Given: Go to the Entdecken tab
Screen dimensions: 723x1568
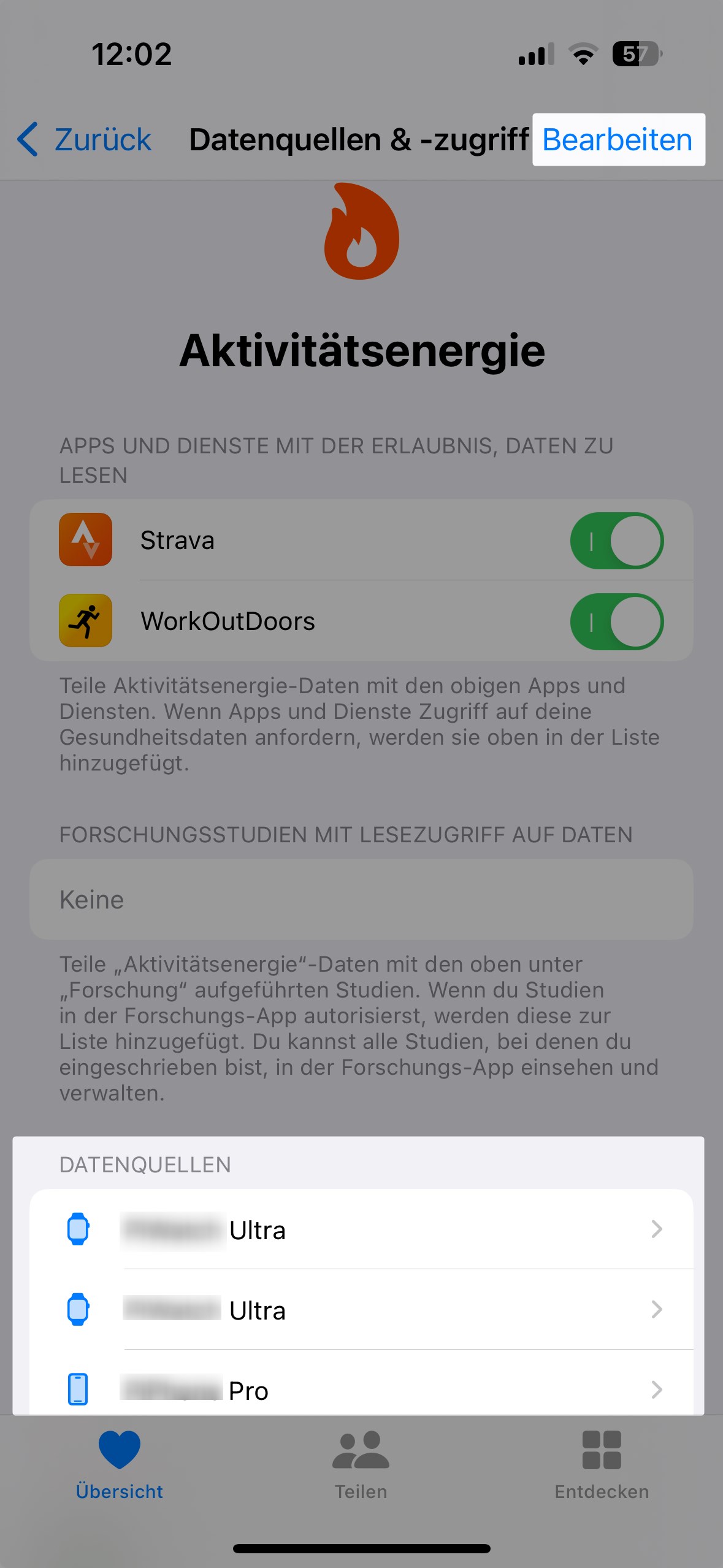Looking at the screenshot, I should point(602,1464).
